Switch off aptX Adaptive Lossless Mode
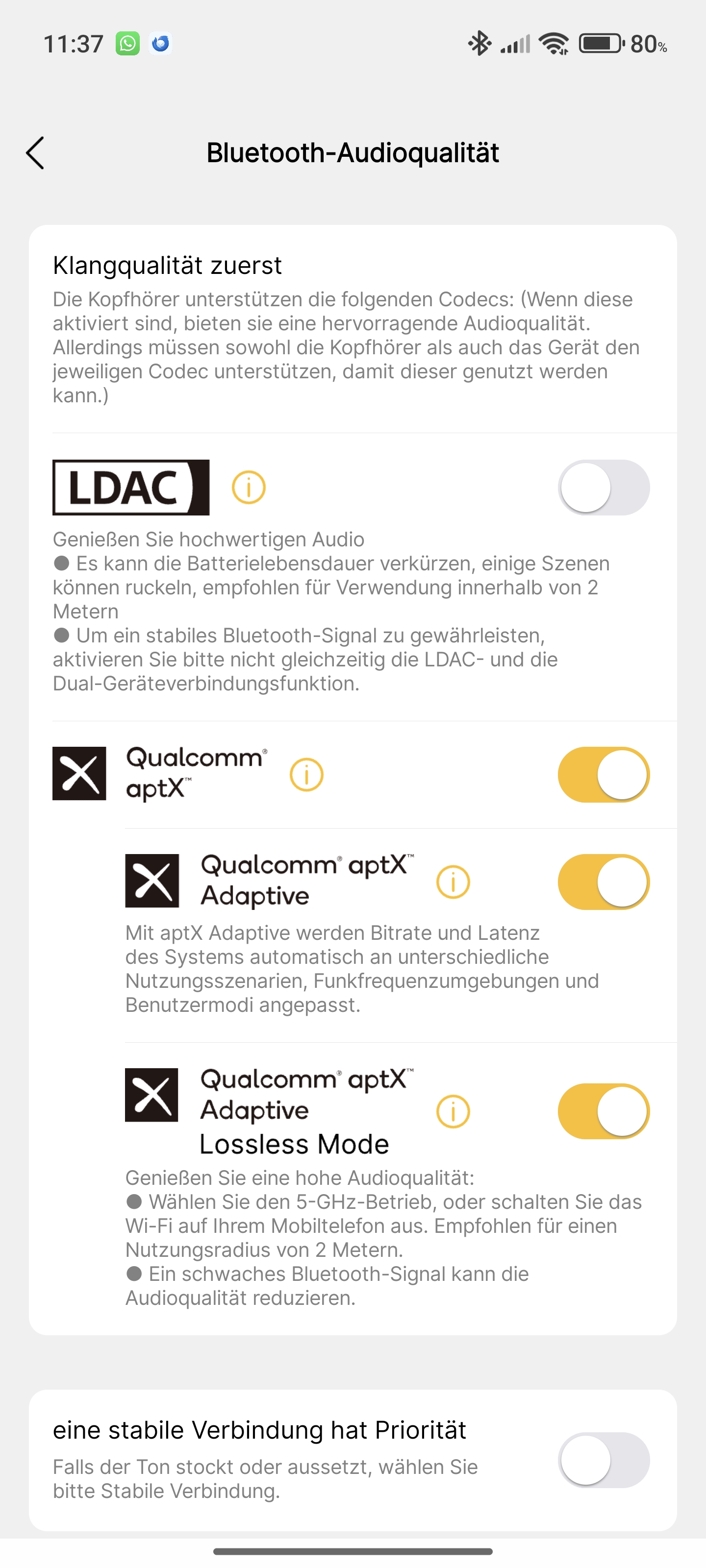Image resolution: width=706 pixels, height=1568 pixels. click(x=603, y=1111)
